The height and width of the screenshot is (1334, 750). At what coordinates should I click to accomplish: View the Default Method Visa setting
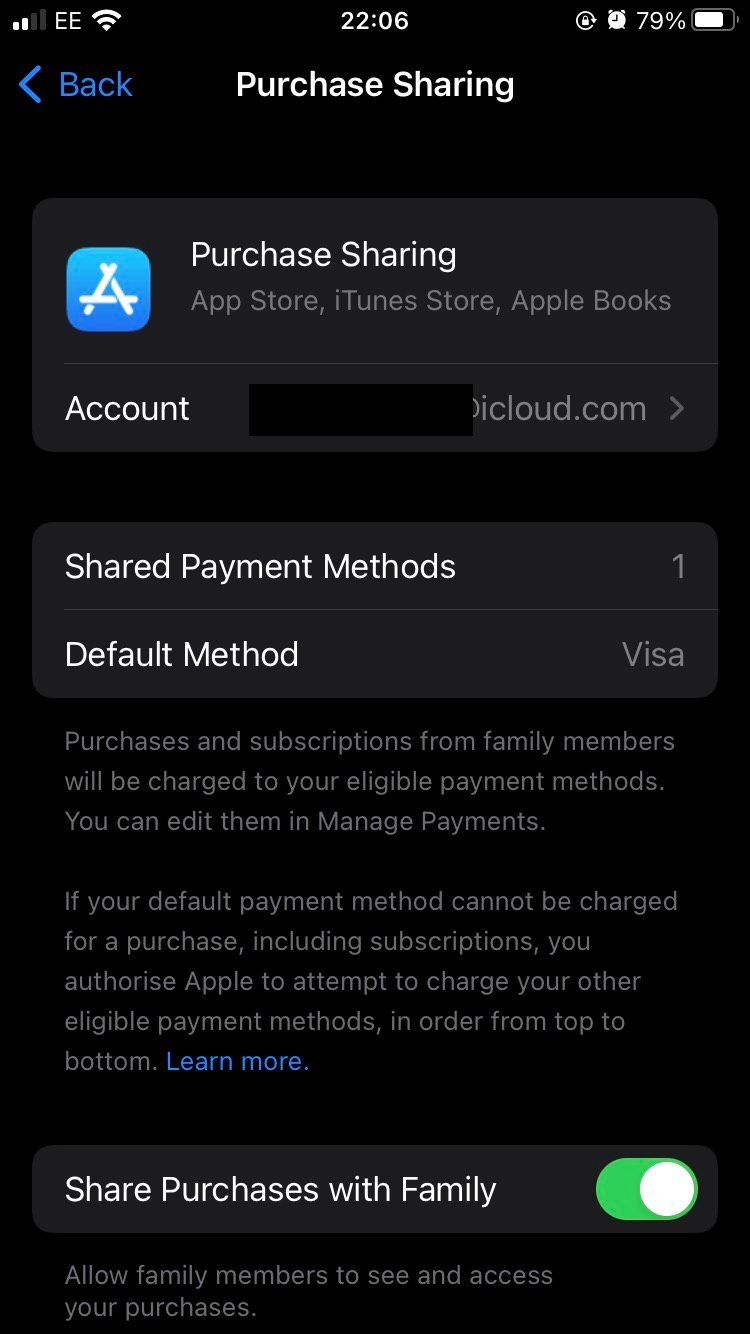click(x=375, y=653)
